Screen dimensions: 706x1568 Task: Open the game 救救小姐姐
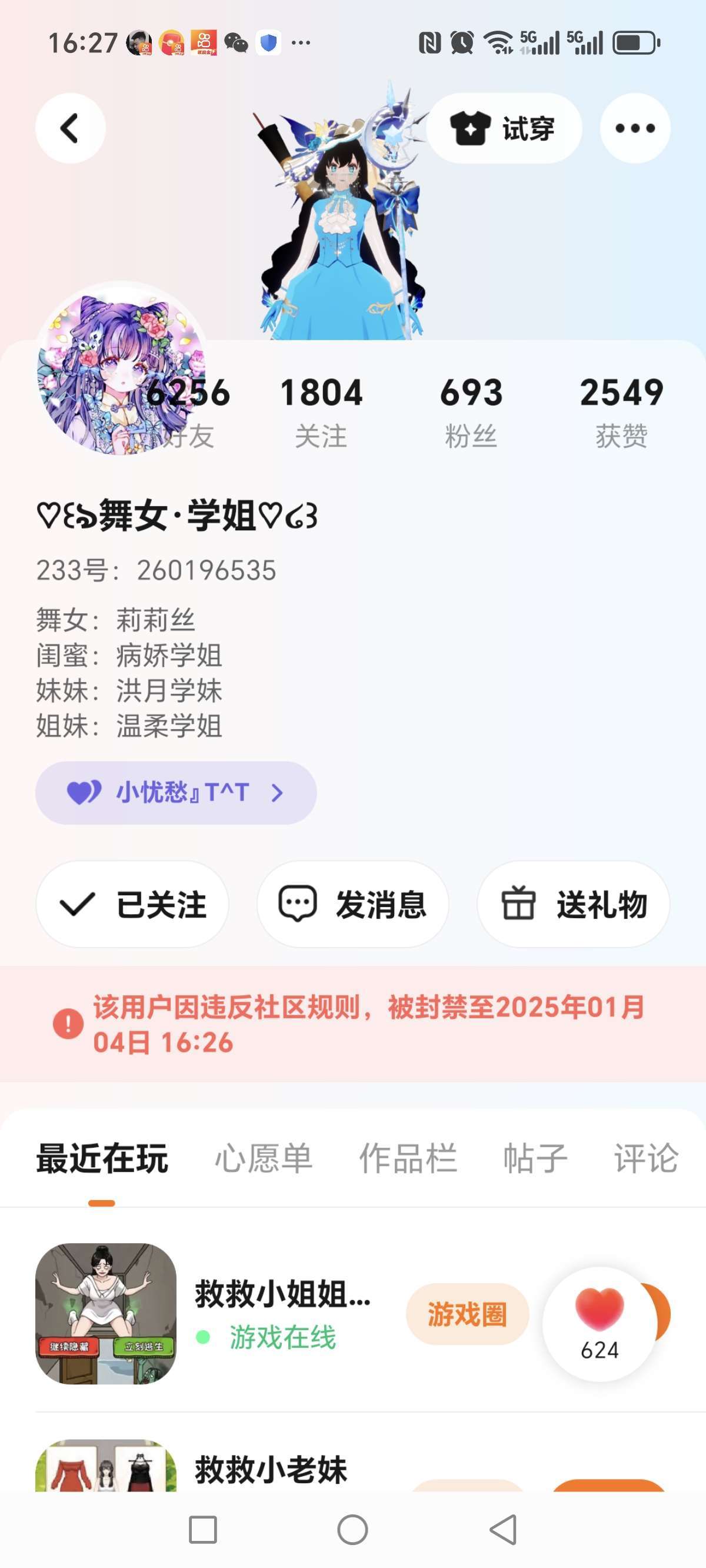tap(282, 1295)
